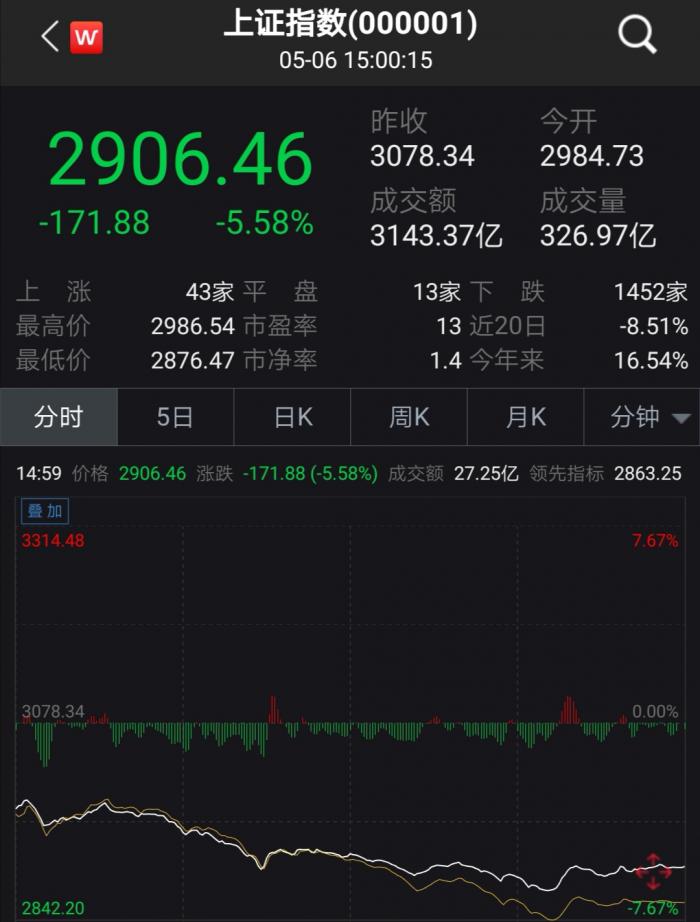Switch to the 分时 chart tab
700x922 pixels.
[58, 417]
